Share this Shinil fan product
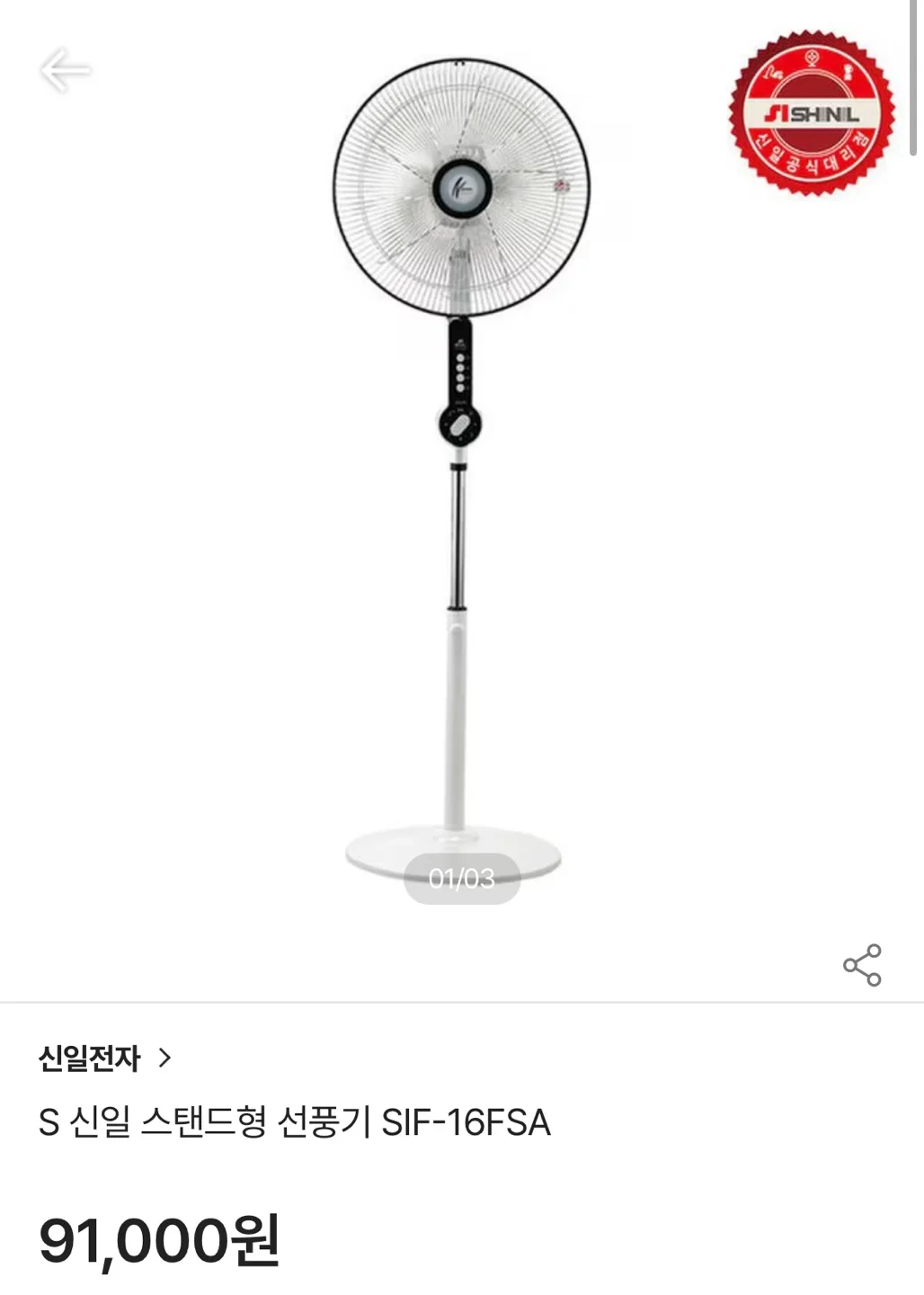This screenshot has width=924, height=1295. (862, 965)
